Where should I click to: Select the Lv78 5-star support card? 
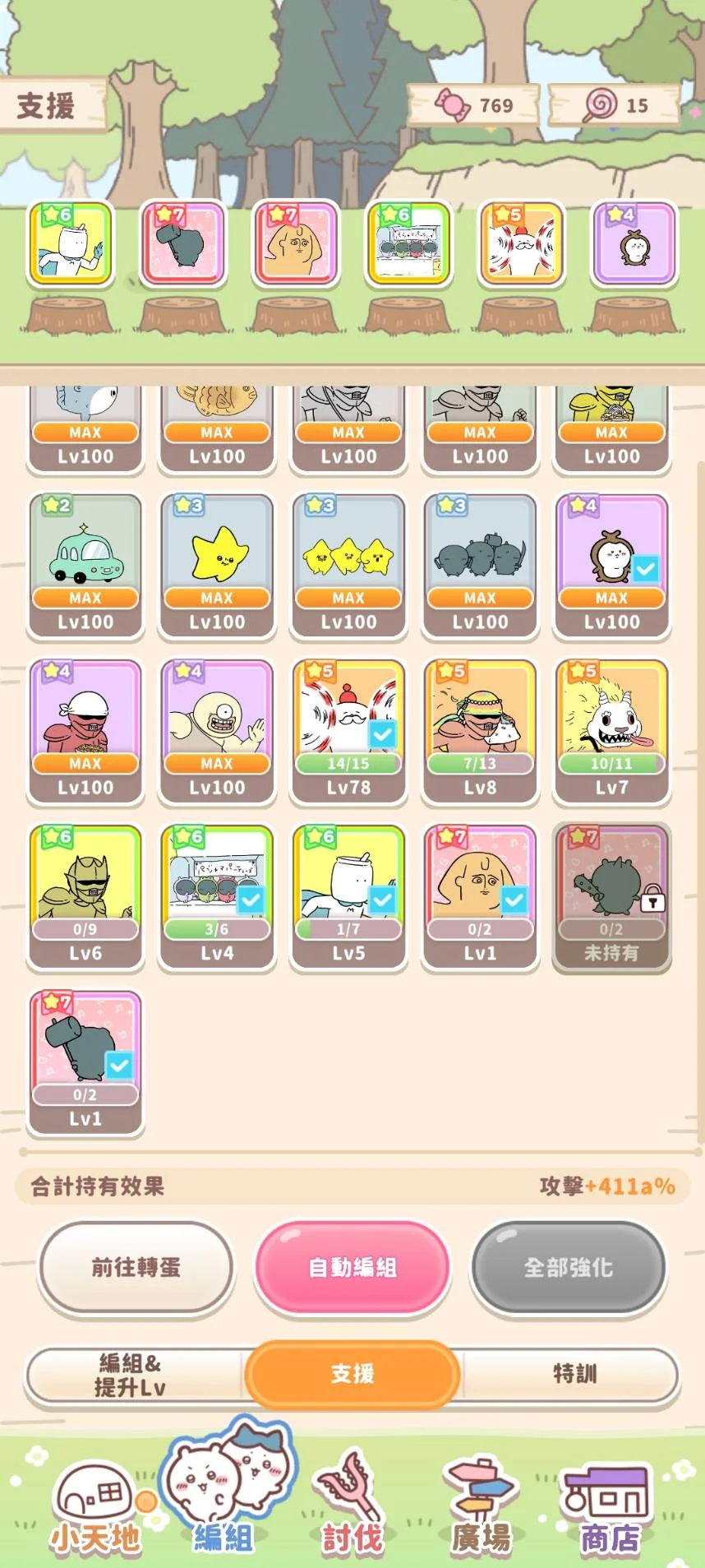348,730
